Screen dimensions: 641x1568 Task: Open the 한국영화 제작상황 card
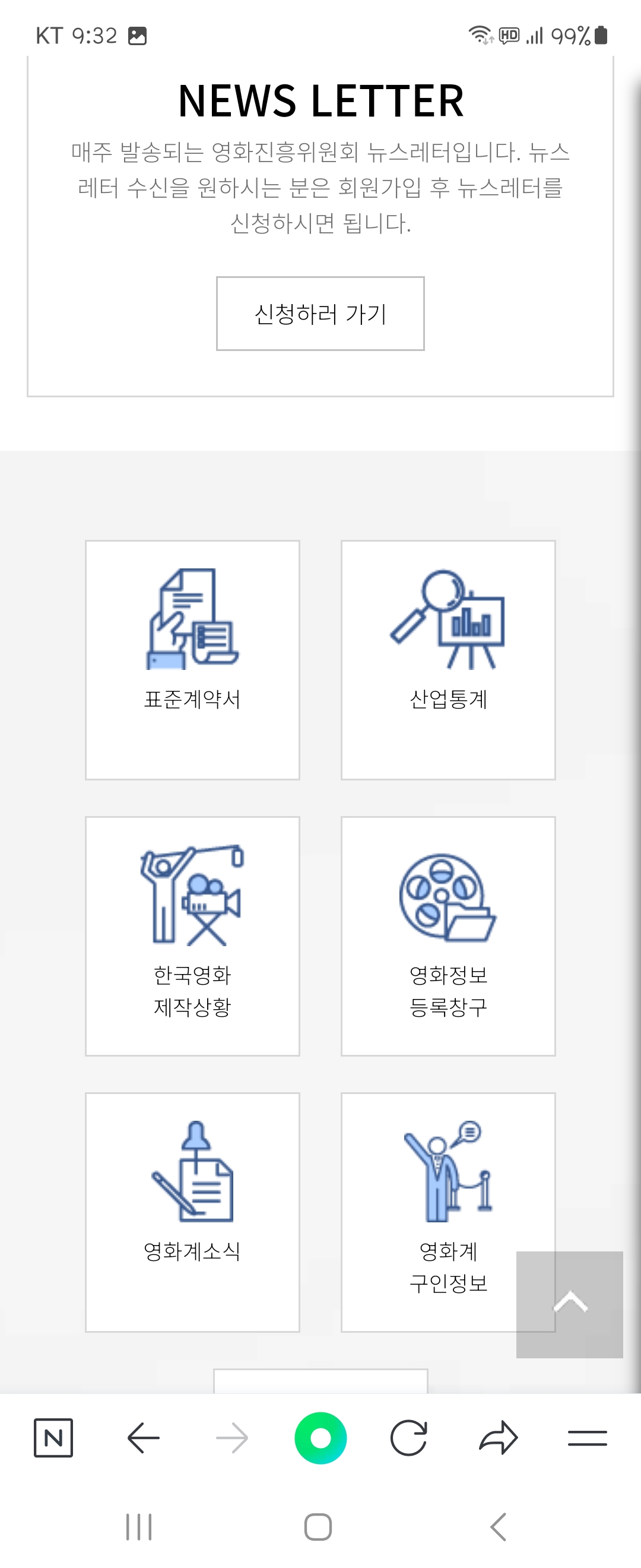[x=192, y=935]
